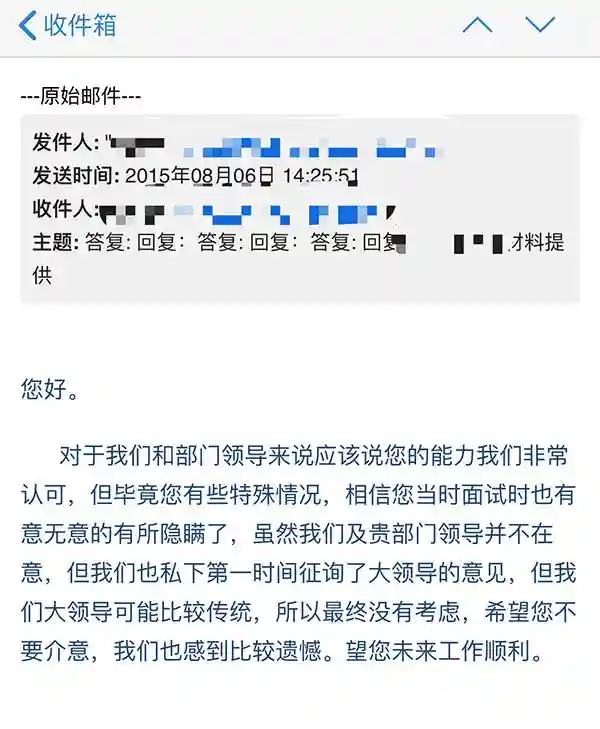Open the next email with down arrow

(x=540, y=25)
